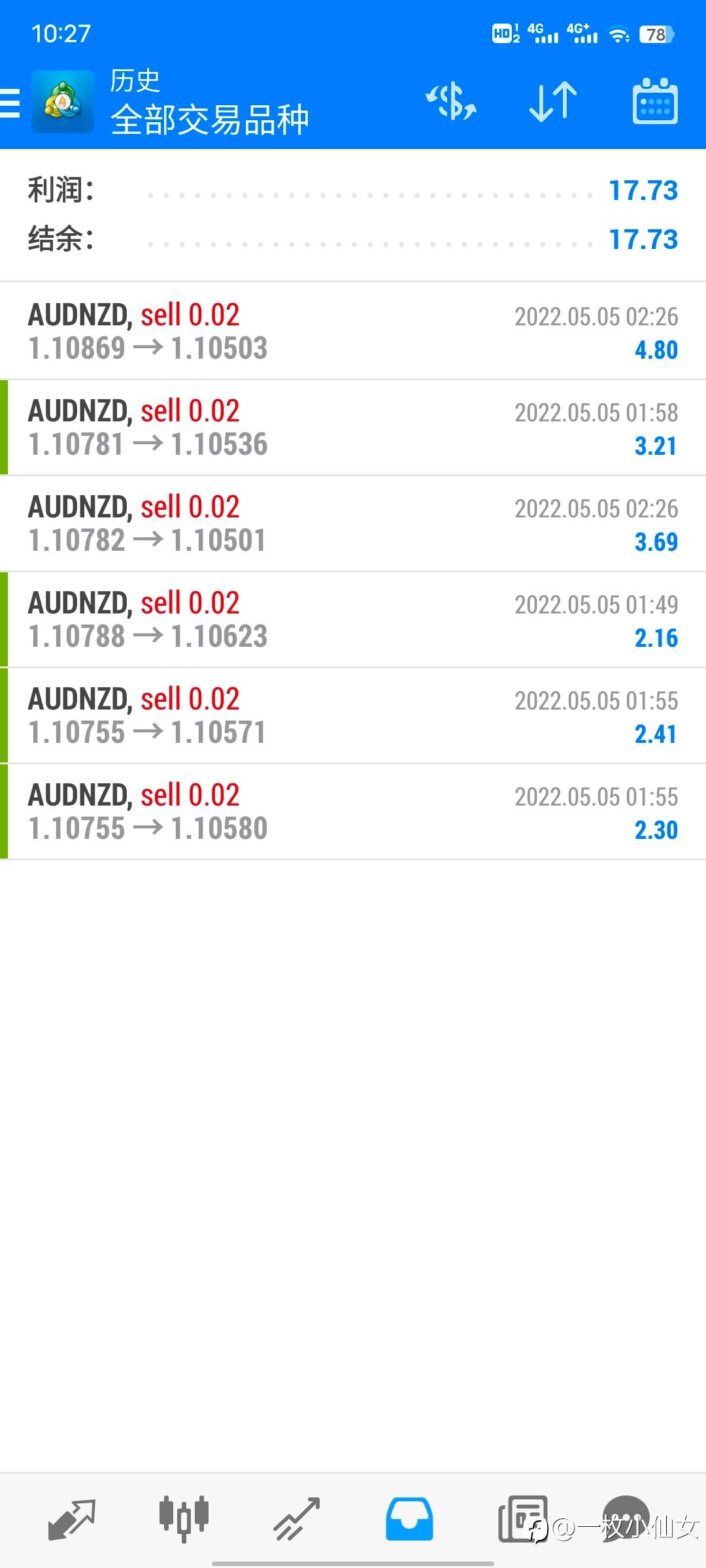Open AUDNZD trade with profit 3.69
Viewport: 706px width, 1568px height.
[353, 523]
